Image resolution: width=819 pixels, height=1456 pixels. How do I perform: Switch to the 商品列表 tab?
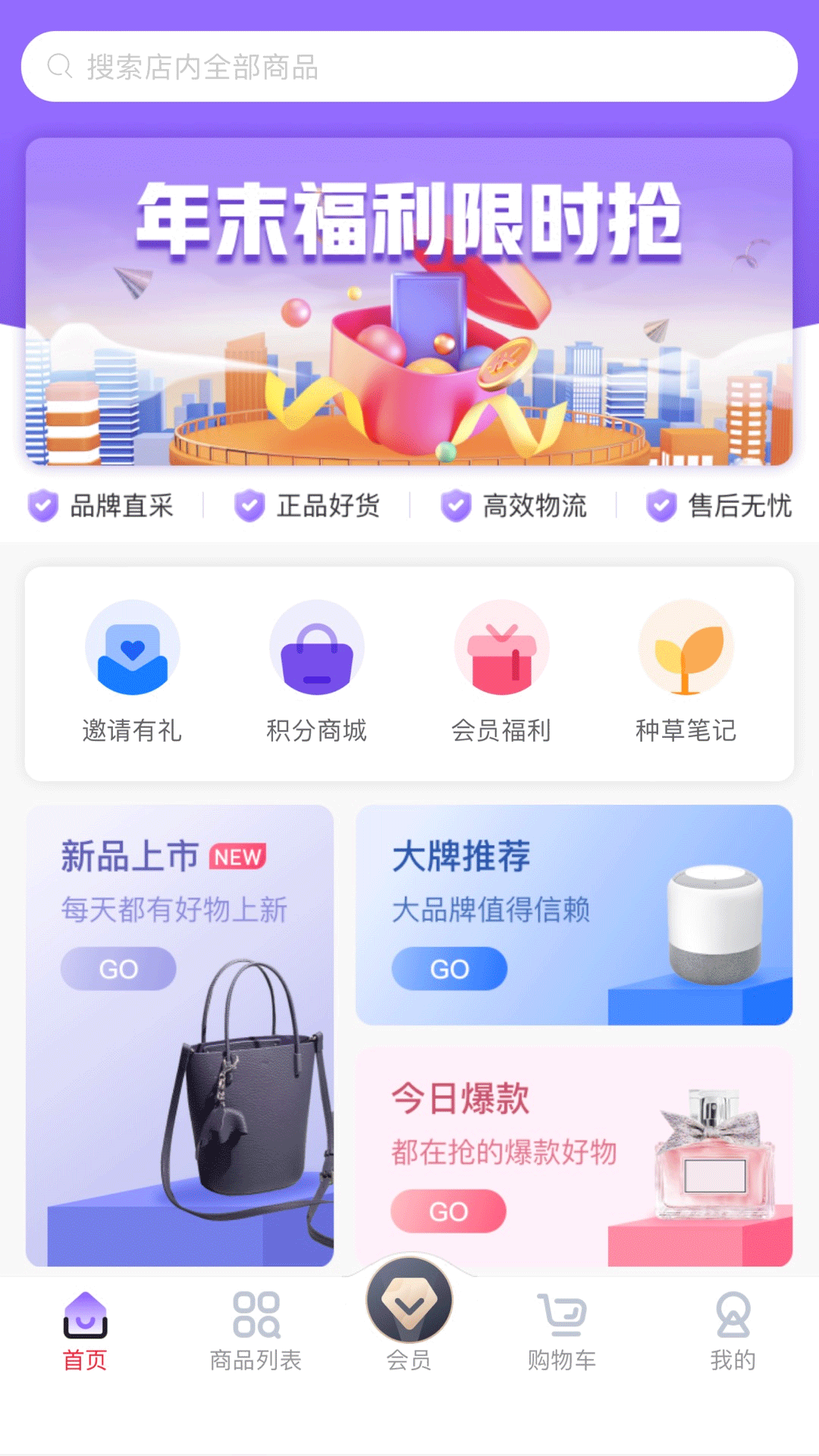256,1332
